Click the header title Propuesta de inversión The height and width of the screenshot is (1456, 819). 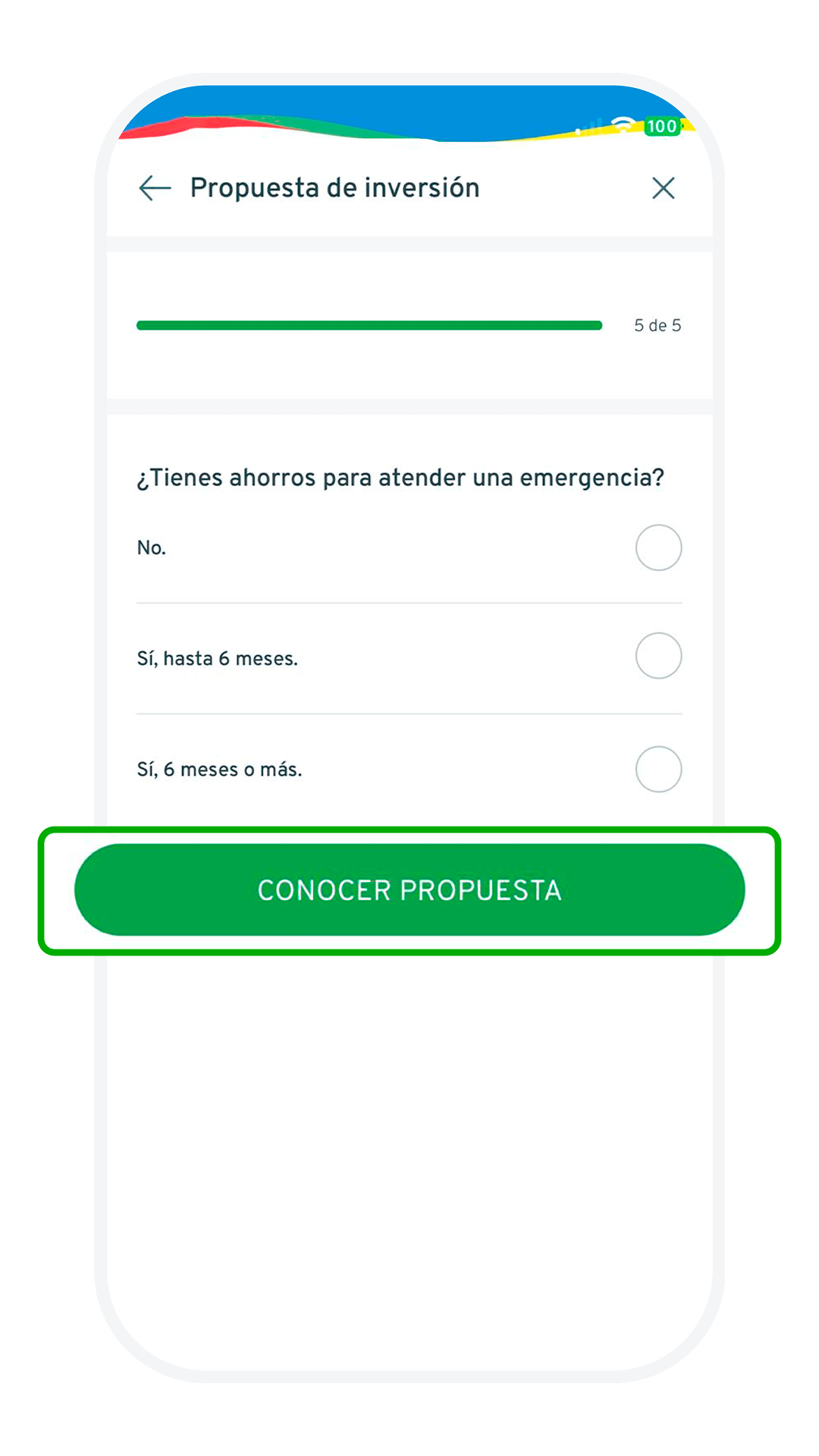click(x=334, y=188)
